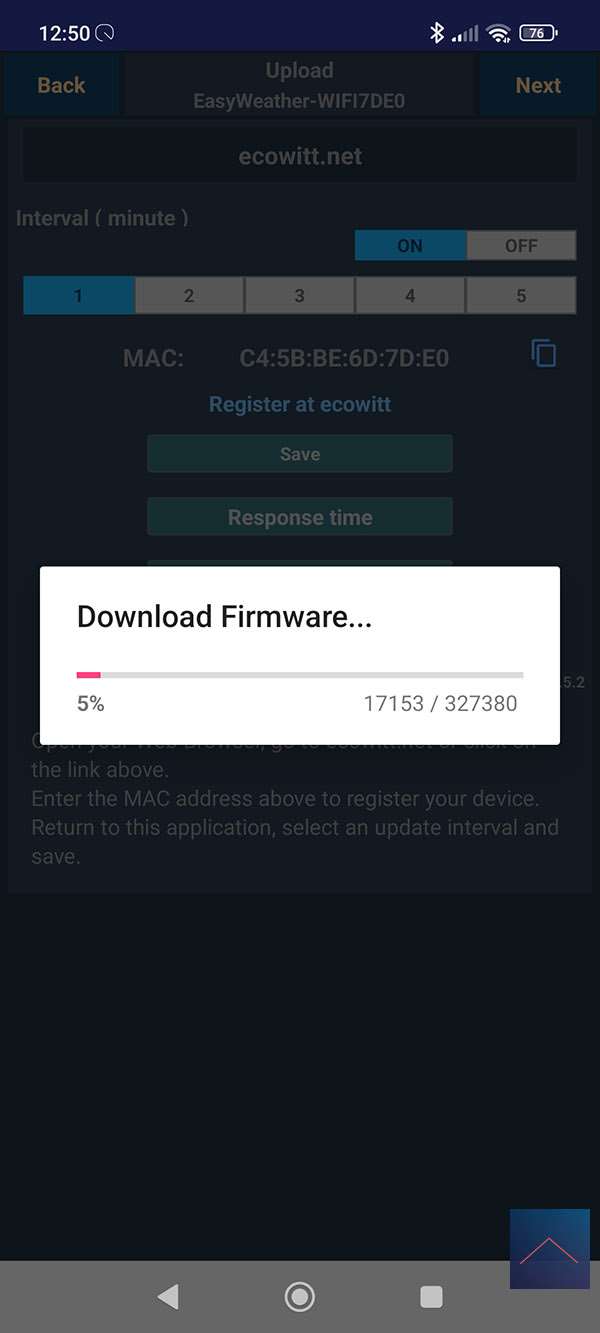This screenshot has width=600, height=1333.
Task: Tap the floating up-arrow button
Action: point(549,1249)
